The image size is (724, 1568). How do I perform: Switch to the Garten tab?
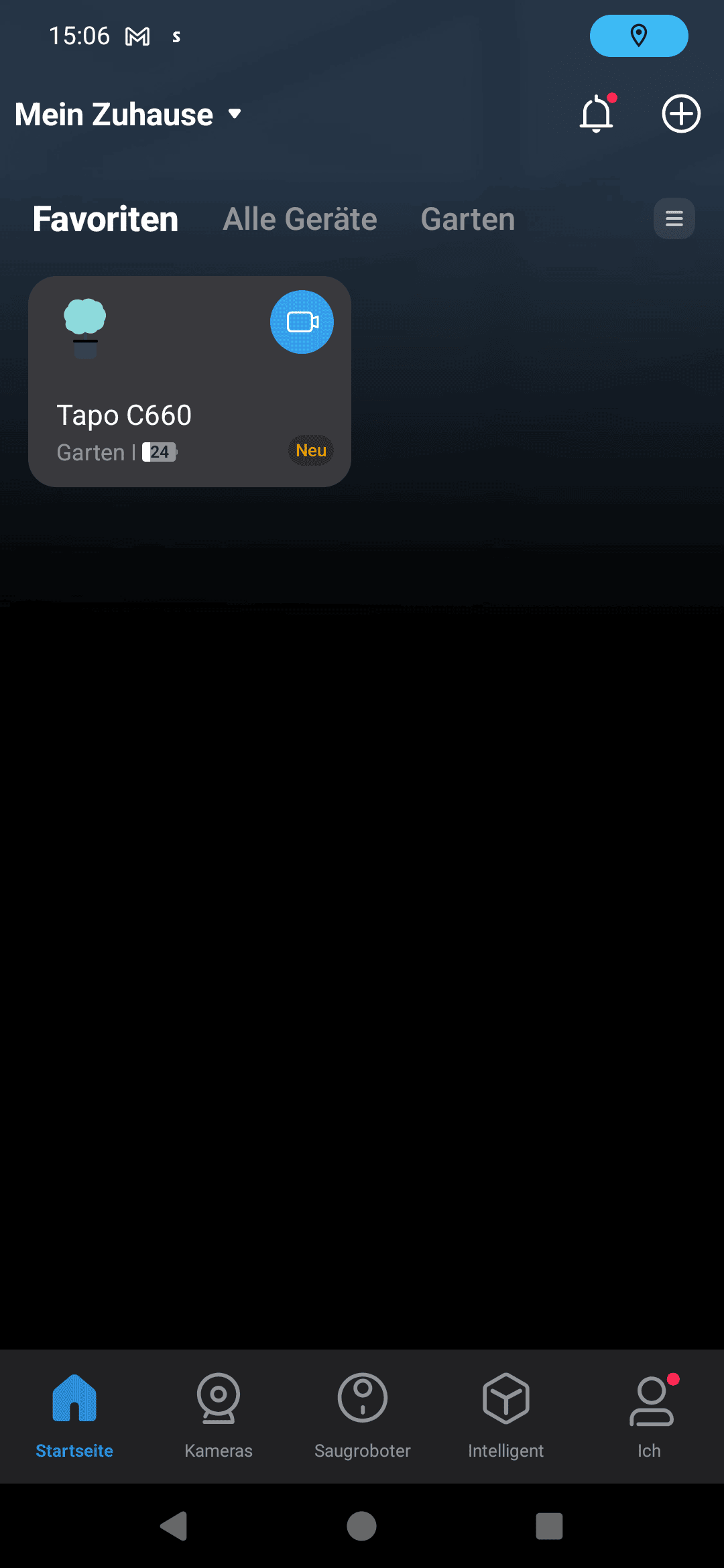pyautogui.click(x=468, y=219)
